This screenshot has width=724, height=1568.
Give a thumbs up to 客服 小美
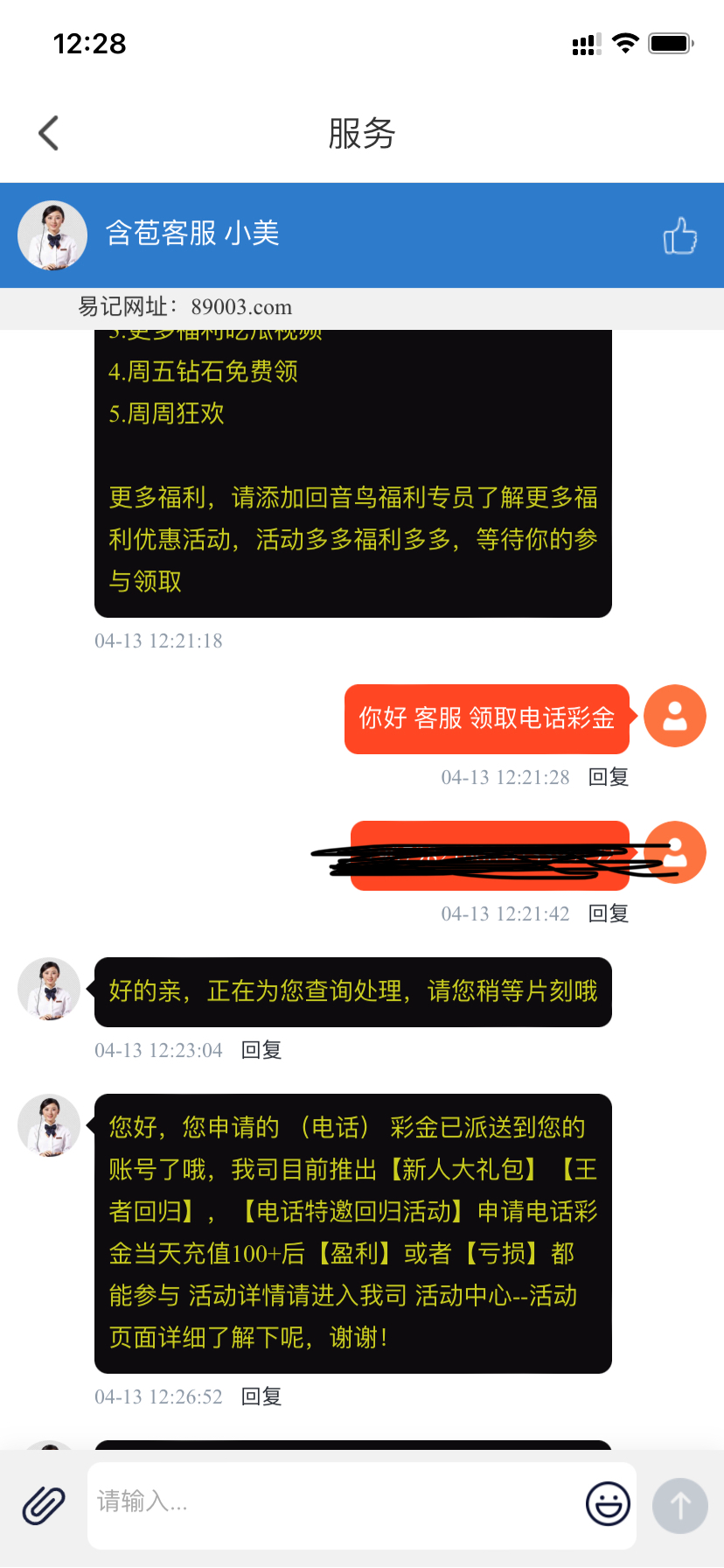(x=679, y=235)
